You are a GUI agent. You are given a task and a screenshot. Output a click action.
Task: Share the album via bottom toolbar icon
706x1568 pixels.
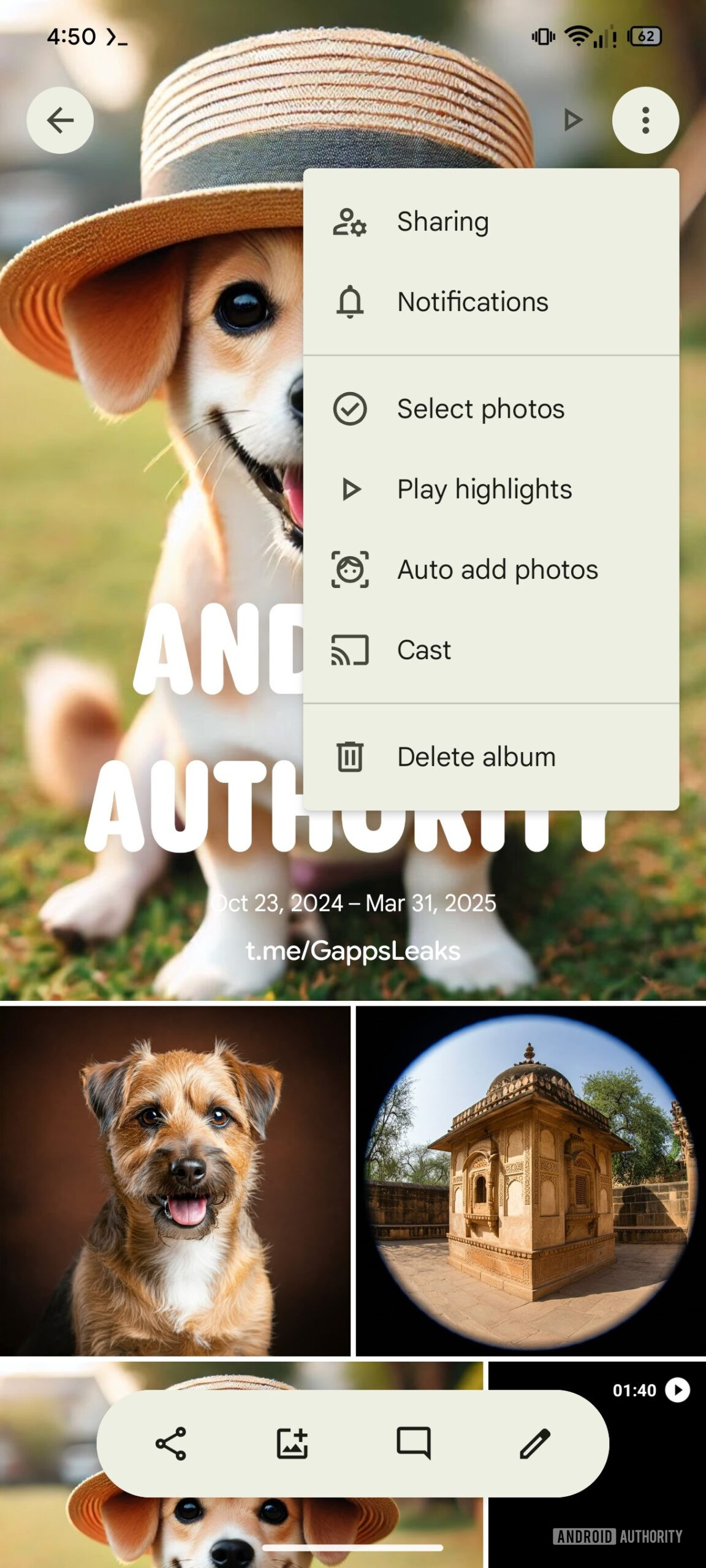click(170, 1443)
